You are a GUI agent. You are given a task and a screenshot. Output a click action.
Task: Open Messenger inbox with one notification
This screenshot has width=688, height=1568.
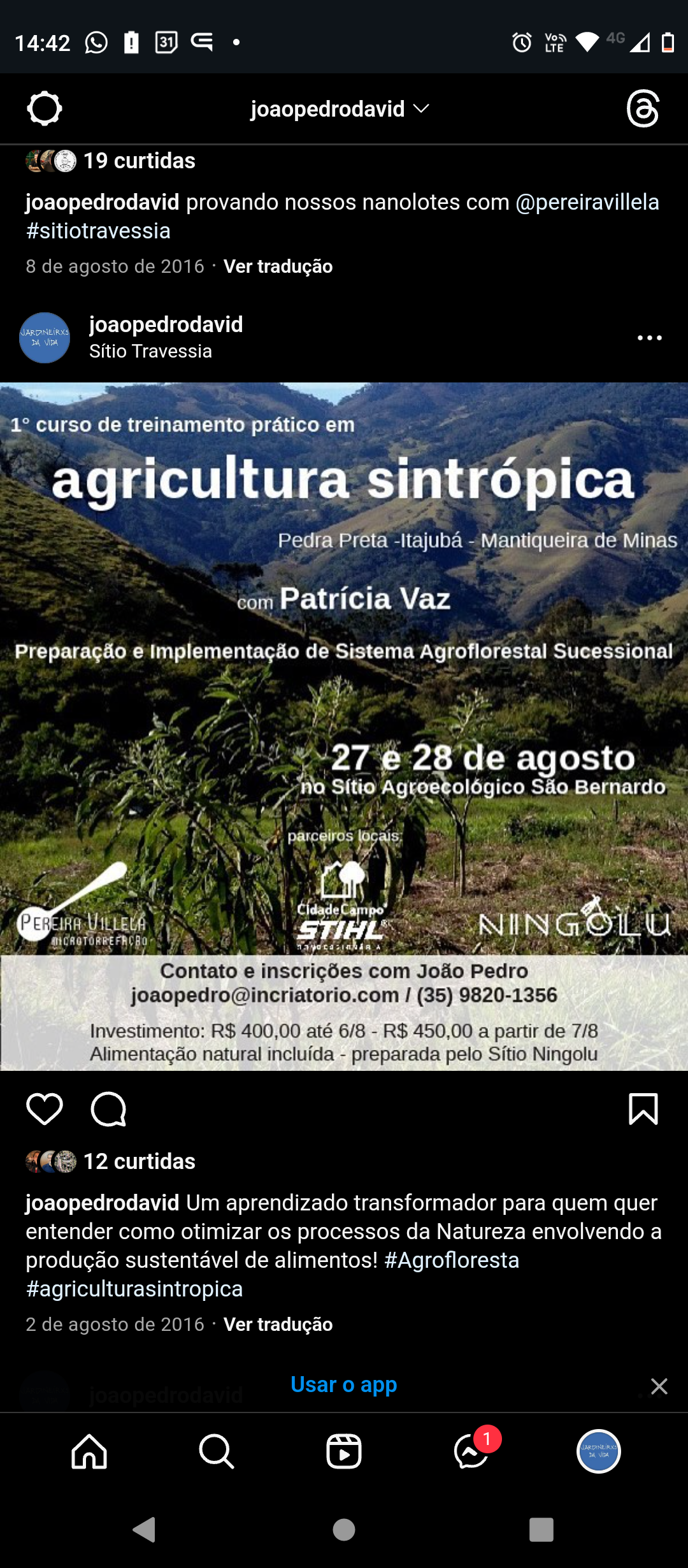(473, 1452)
